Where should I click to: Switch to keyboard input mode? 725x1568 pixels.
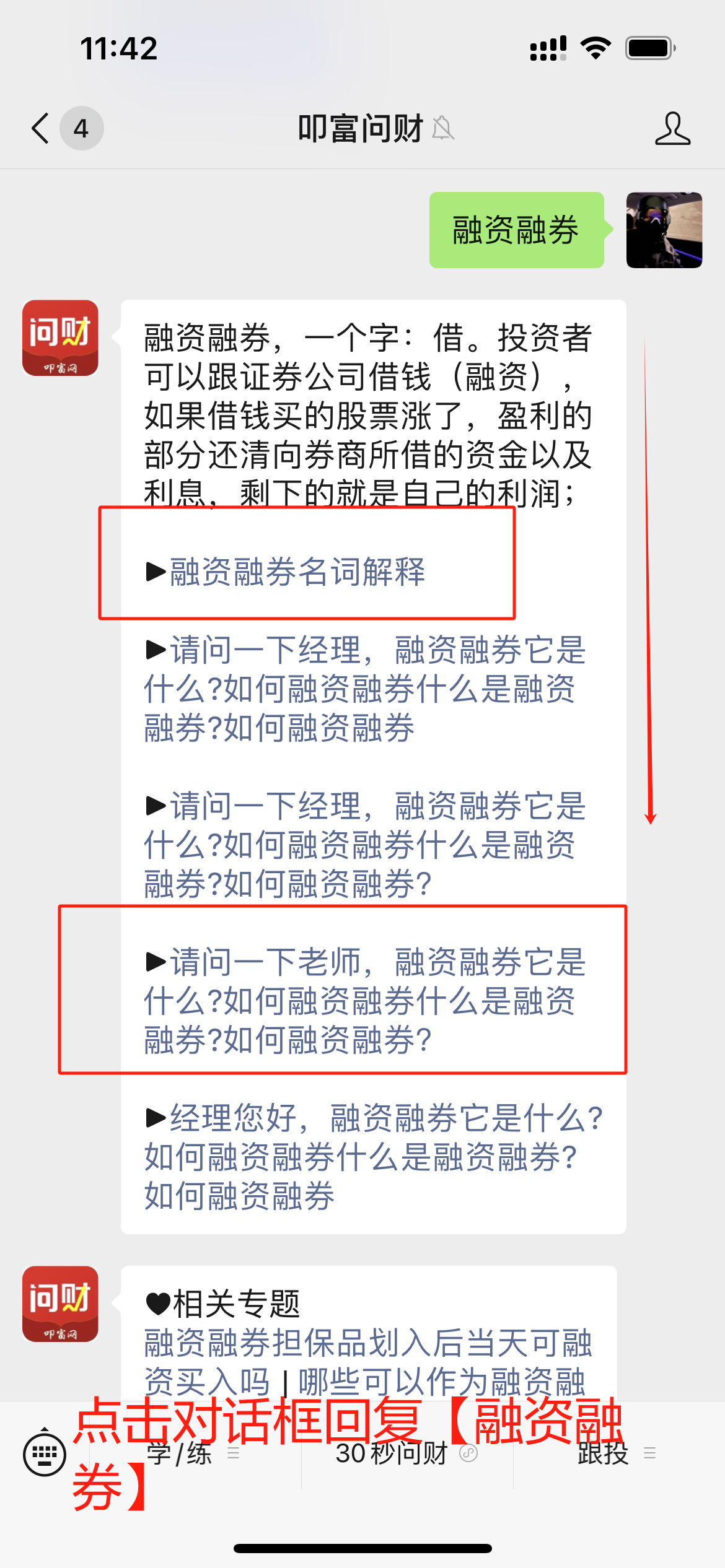(45, 1453)
